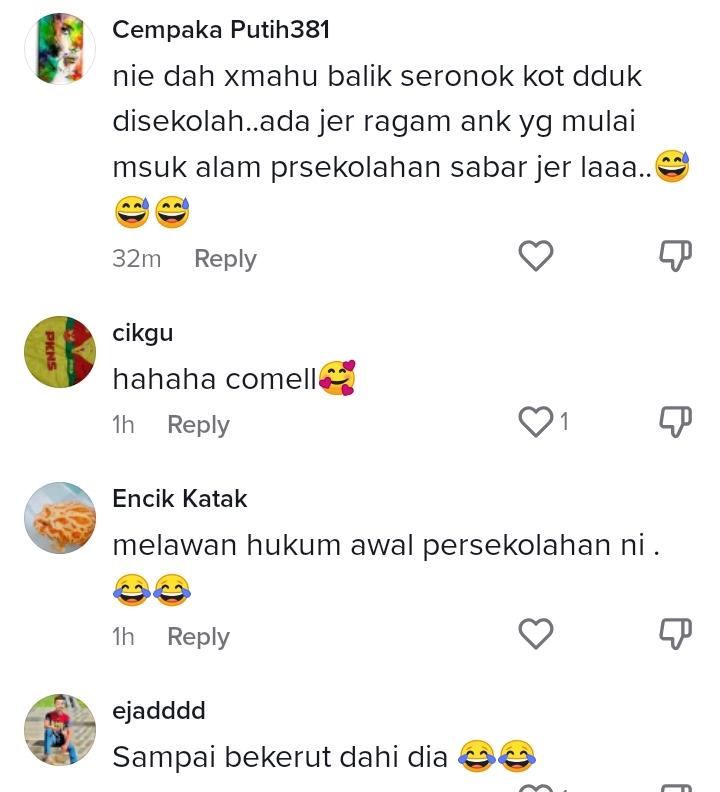Tap the username Cempaka Putih381
The width and height of the screenshot is (720, 792).
[x=220, y=30]
